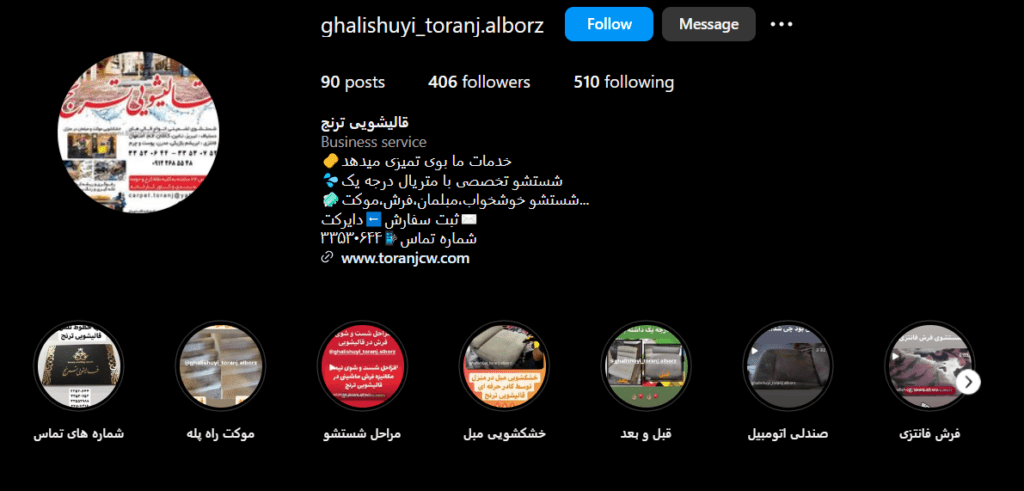Image resolution: width=1024 pixels, height=491 pixels.
Task: View the 510 following list
Action: pos(624,82)
